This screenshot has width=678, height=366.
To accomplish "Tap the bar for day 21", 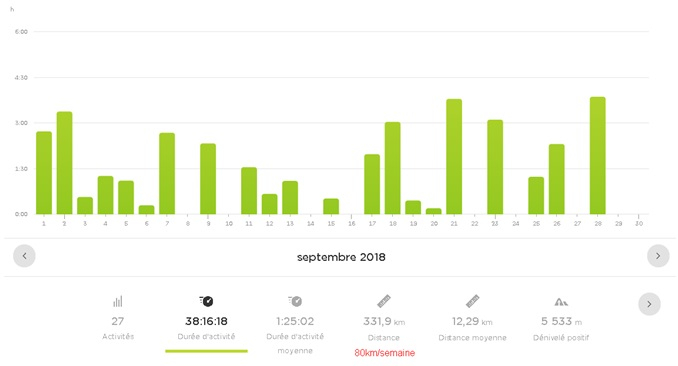I will pyautogui.click(x=454, y=157).
